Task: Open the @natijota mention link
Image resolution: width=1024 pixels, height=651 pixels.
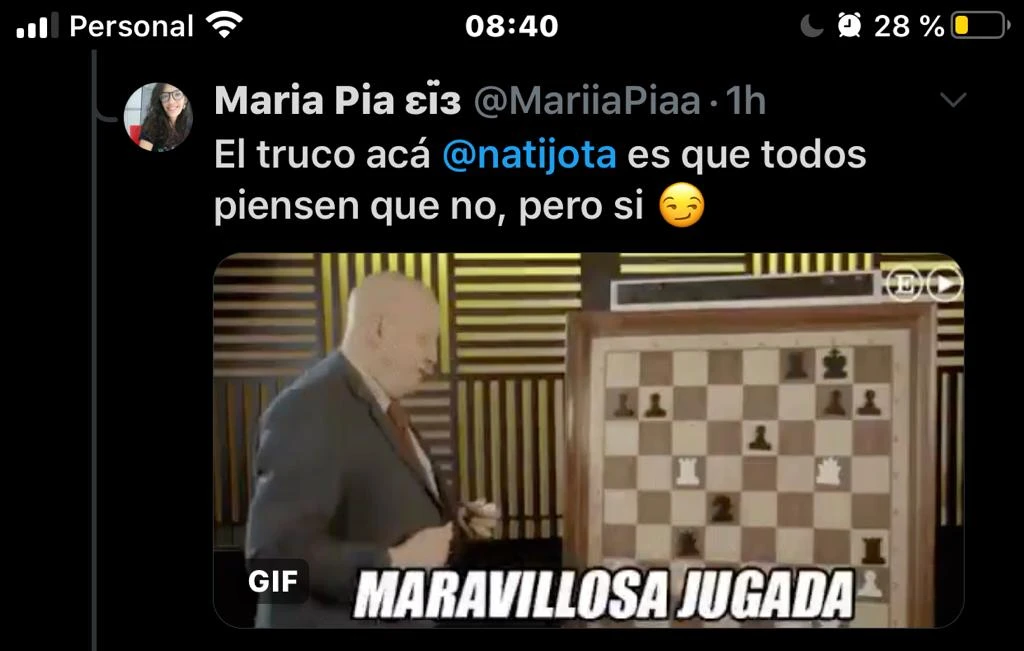Action: click(528, 155)
